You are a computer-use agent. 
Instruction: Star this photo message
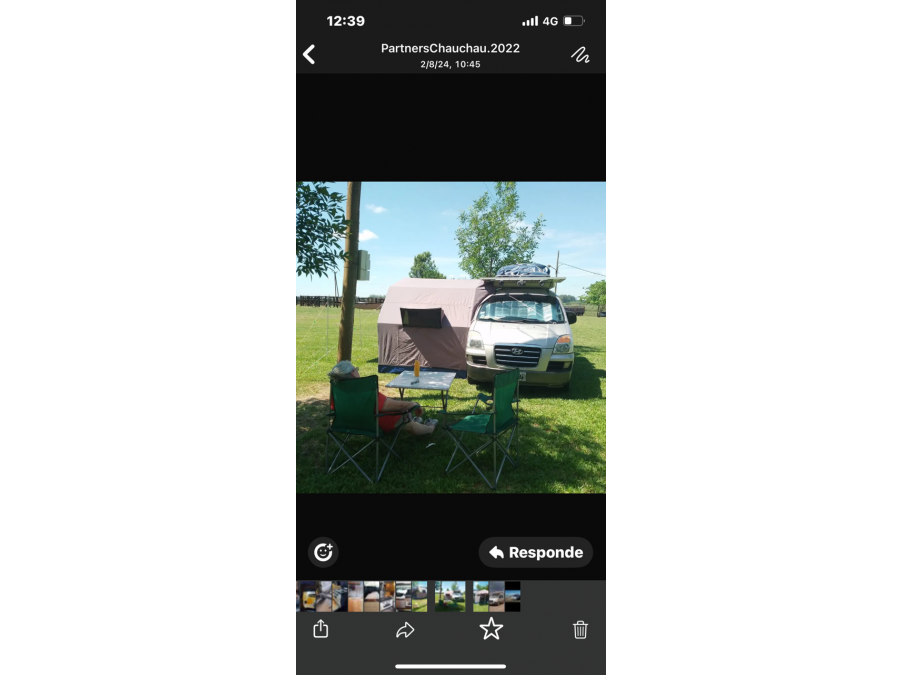click(491, 629)
